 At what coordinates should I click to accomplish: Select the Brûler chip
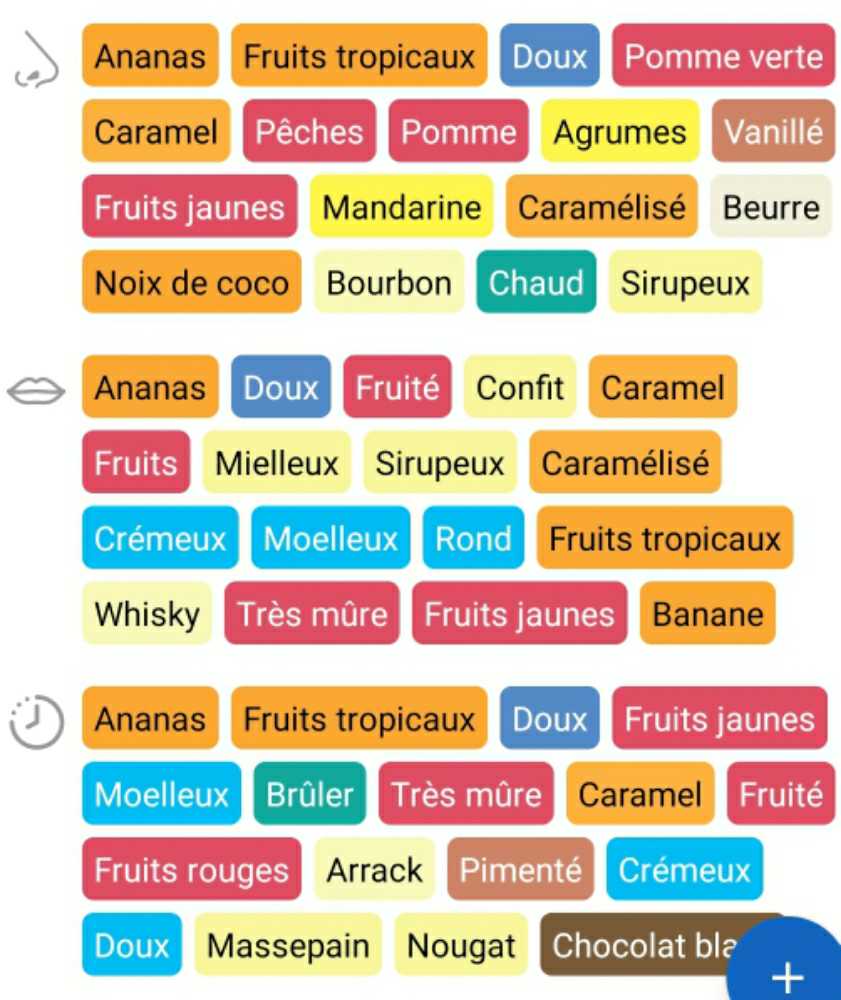click(310, 795)
